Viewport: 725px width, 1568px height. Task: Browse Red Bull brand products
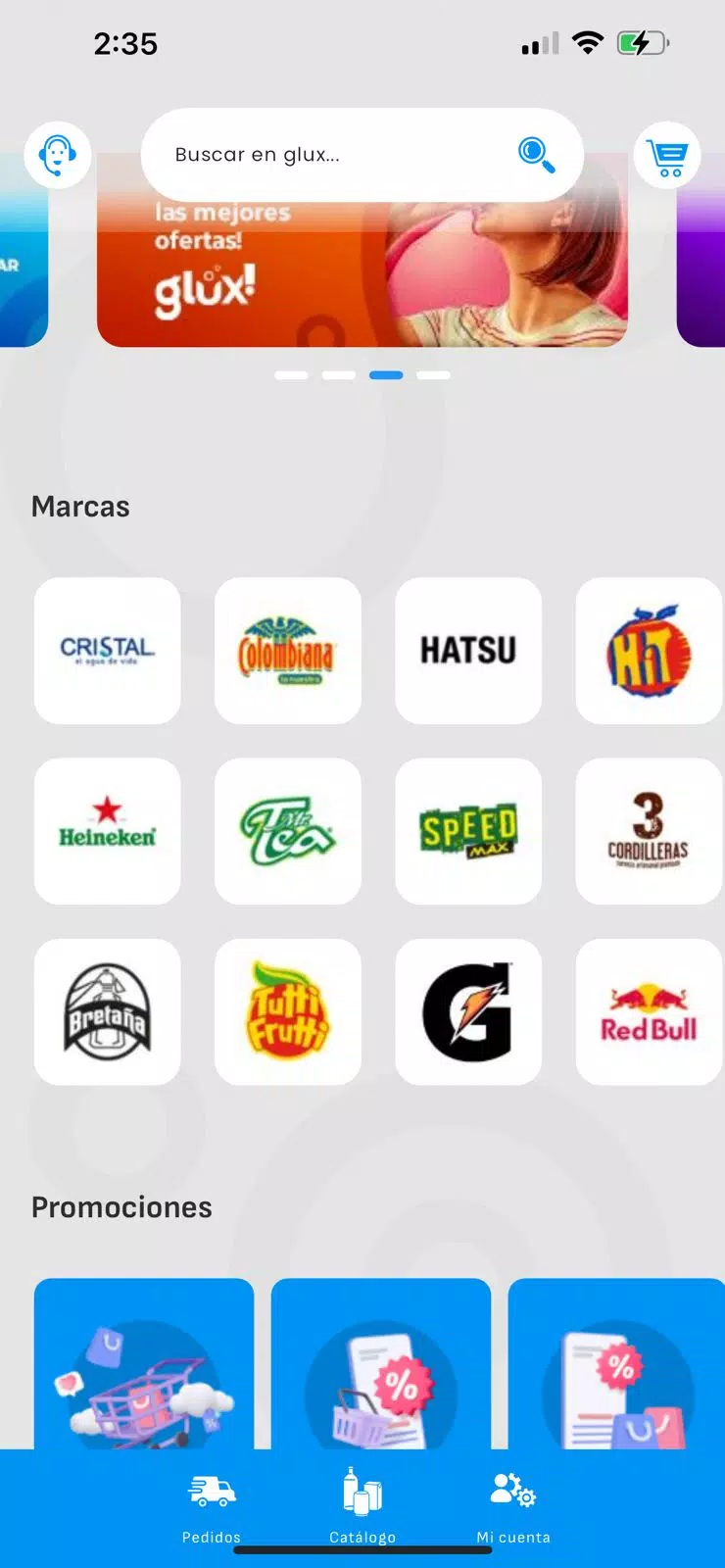click(x=649, y=1012)
